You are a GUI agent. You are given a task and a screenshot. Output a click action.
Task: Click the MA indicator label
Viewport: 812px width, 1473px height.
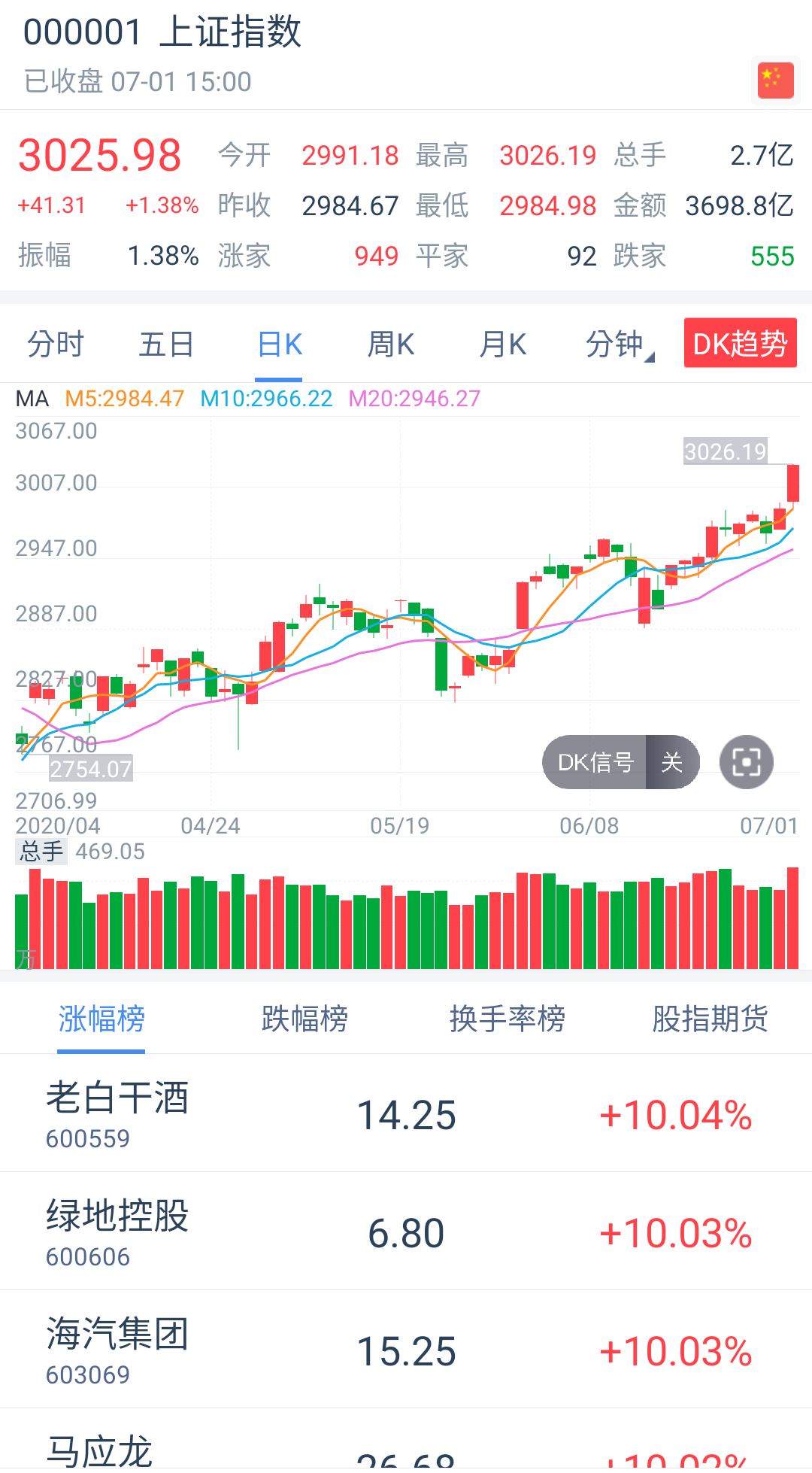(x=32, y=399)
